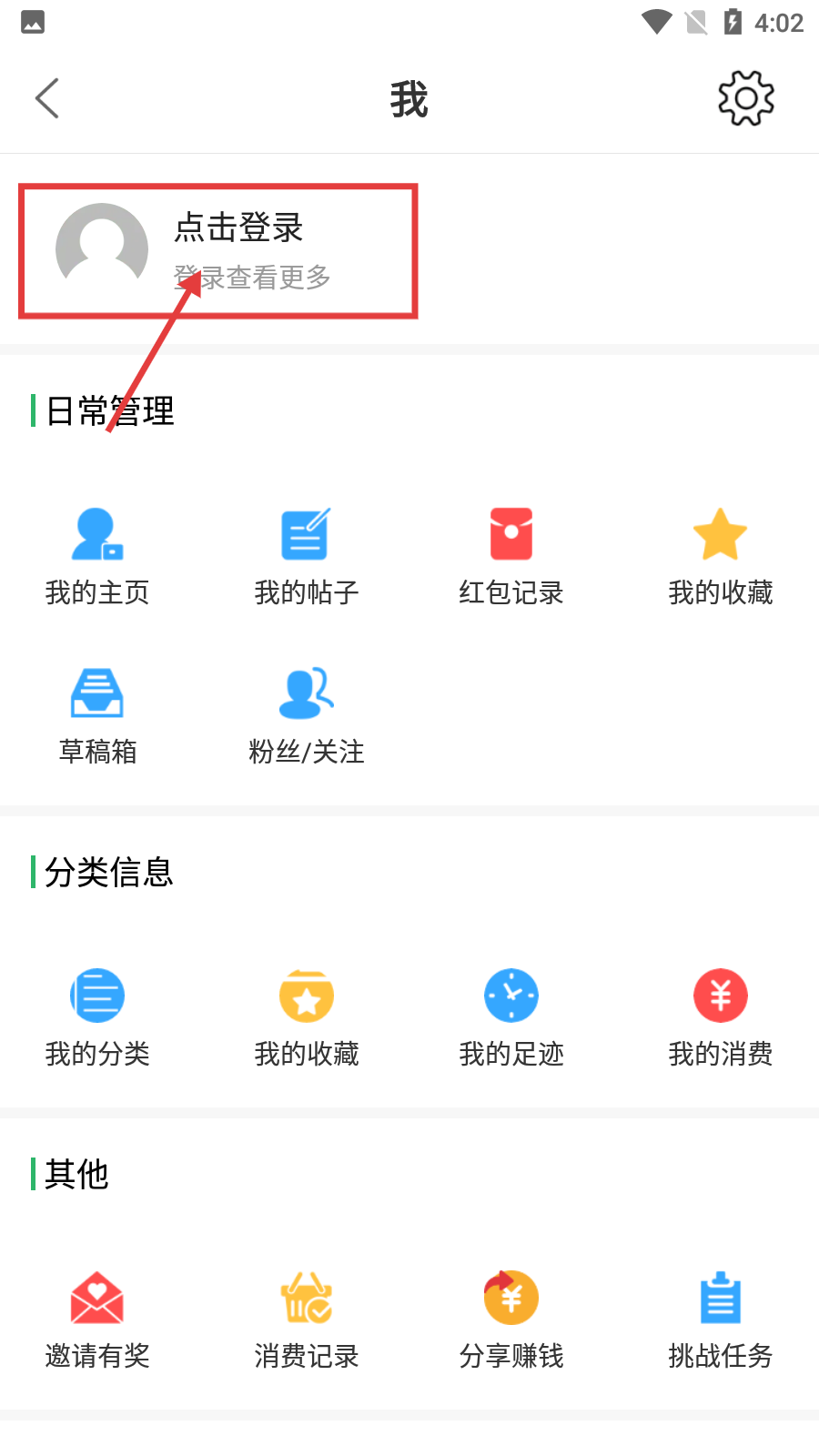This screenshot has height=1456, width=819.
Task: Go back using the top-left arrow
Action: 47,98
